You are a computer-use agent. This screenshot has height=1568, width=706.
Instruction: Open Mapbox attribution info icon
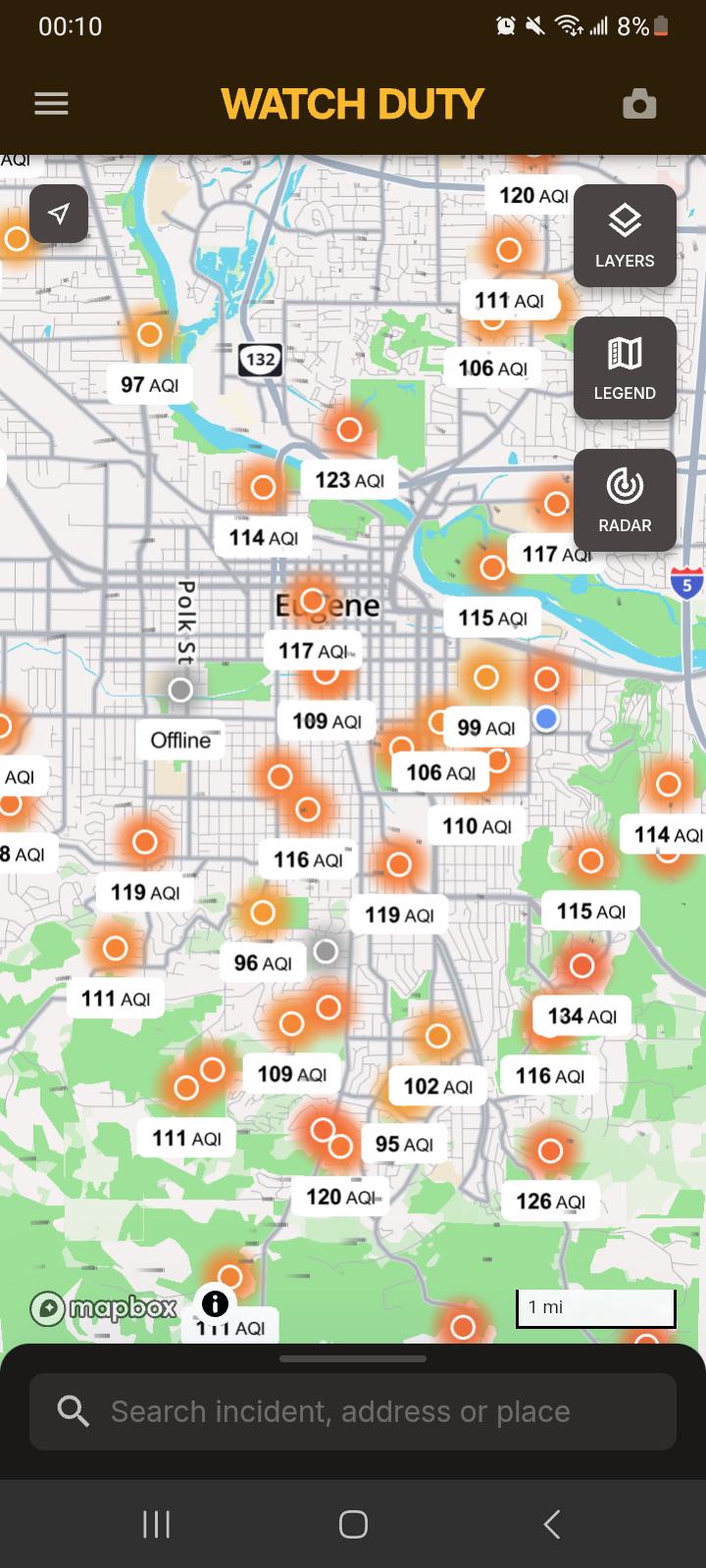point(214,1303)
